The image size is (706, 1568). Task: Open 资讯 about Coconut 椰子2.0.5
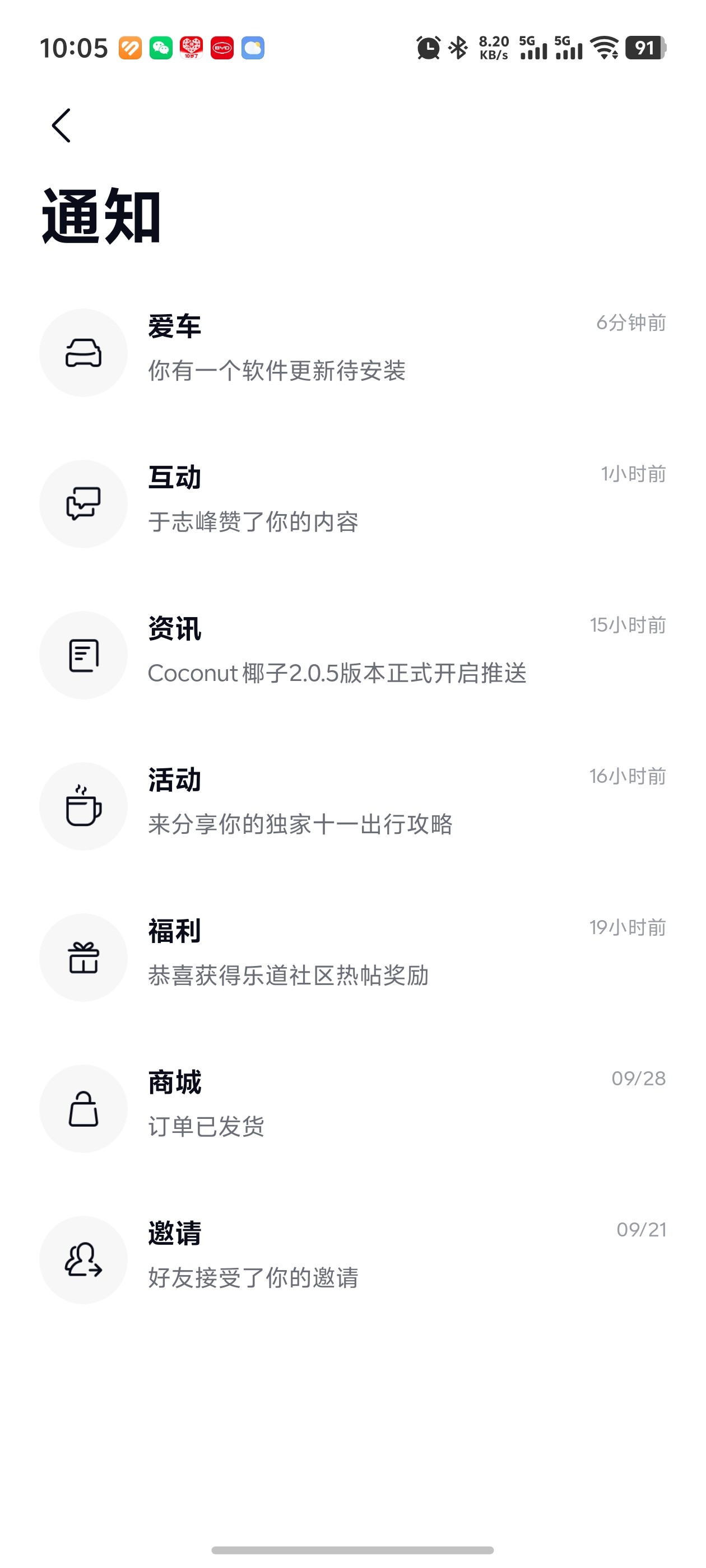(352, 655)
